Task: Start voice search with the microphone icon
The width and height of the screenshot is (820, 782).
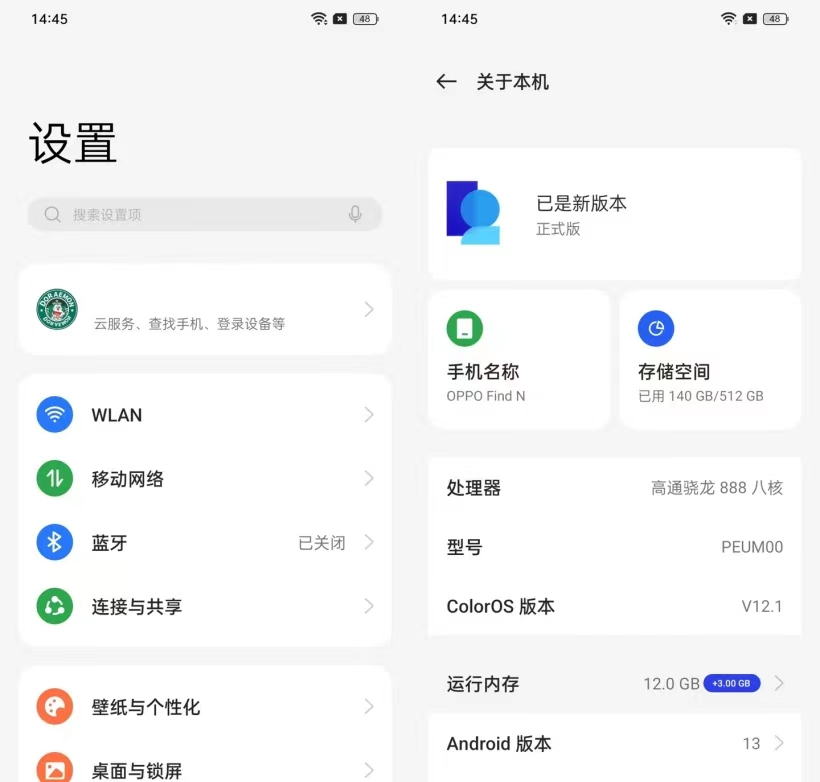Action: pos(355,215)
